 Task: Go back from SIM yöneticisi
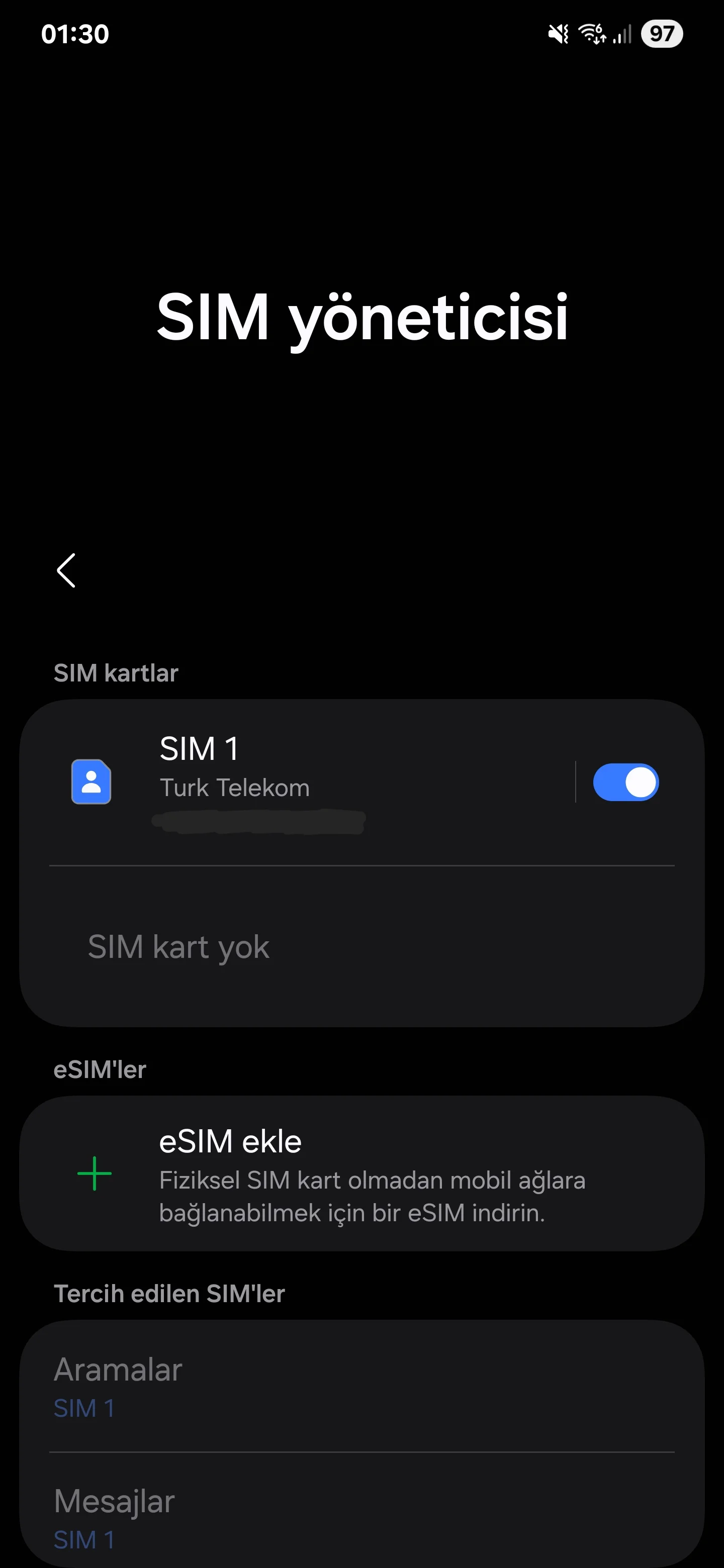click(66, 570)
